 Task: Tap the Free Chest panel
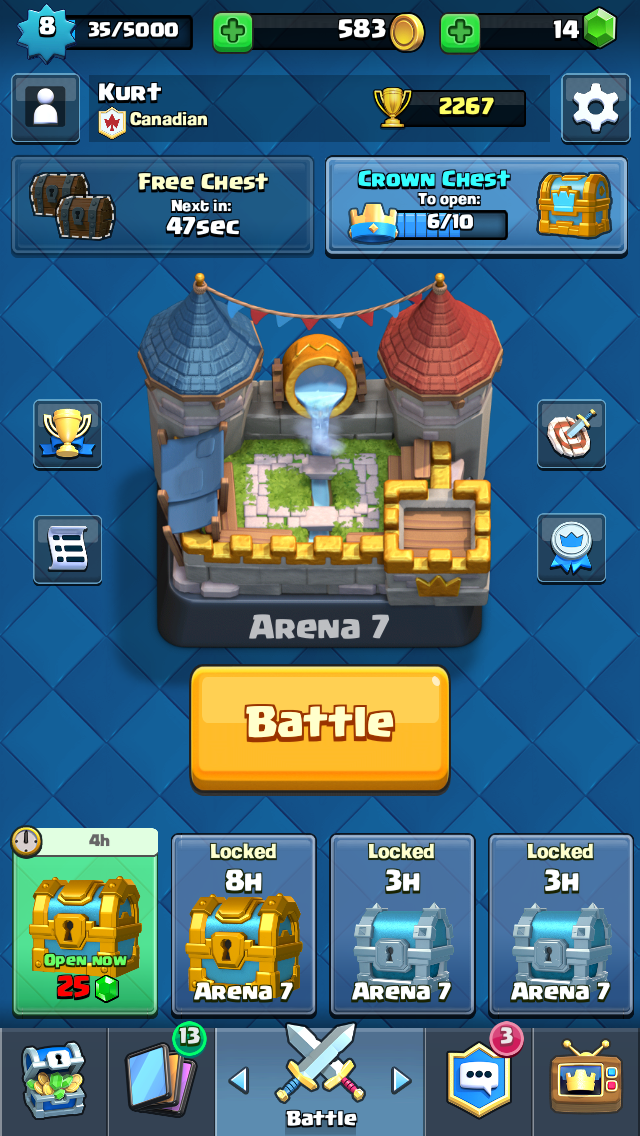(163, 205)
